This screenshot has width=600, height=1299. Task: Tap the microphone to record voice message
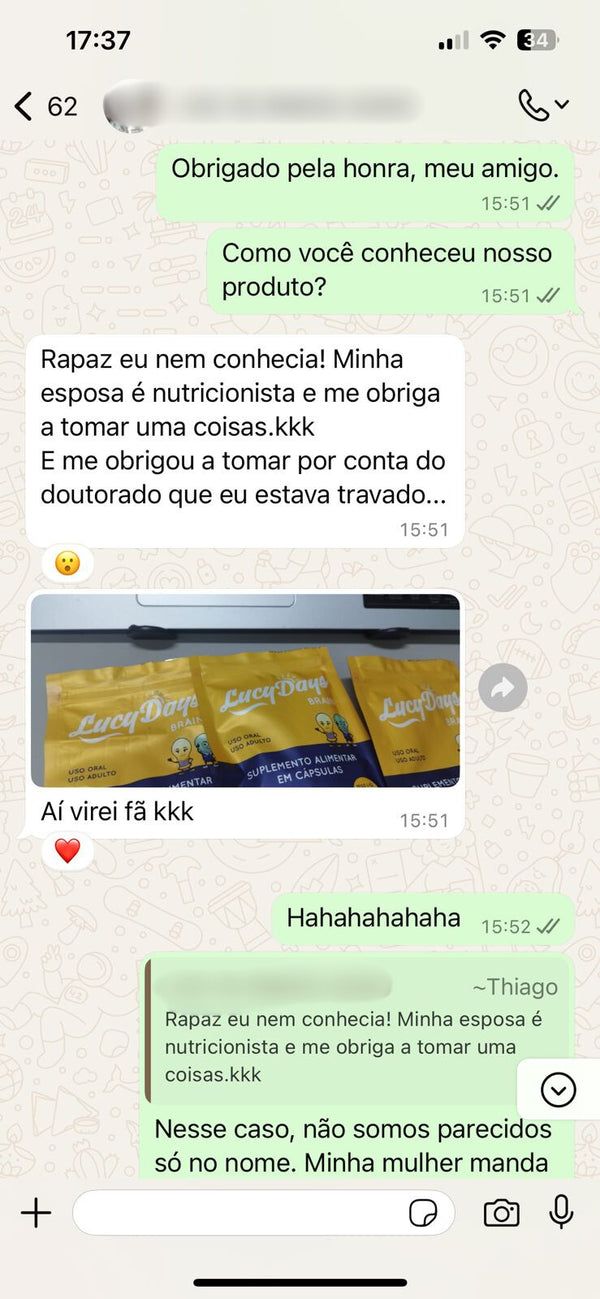click(561, 1212)
